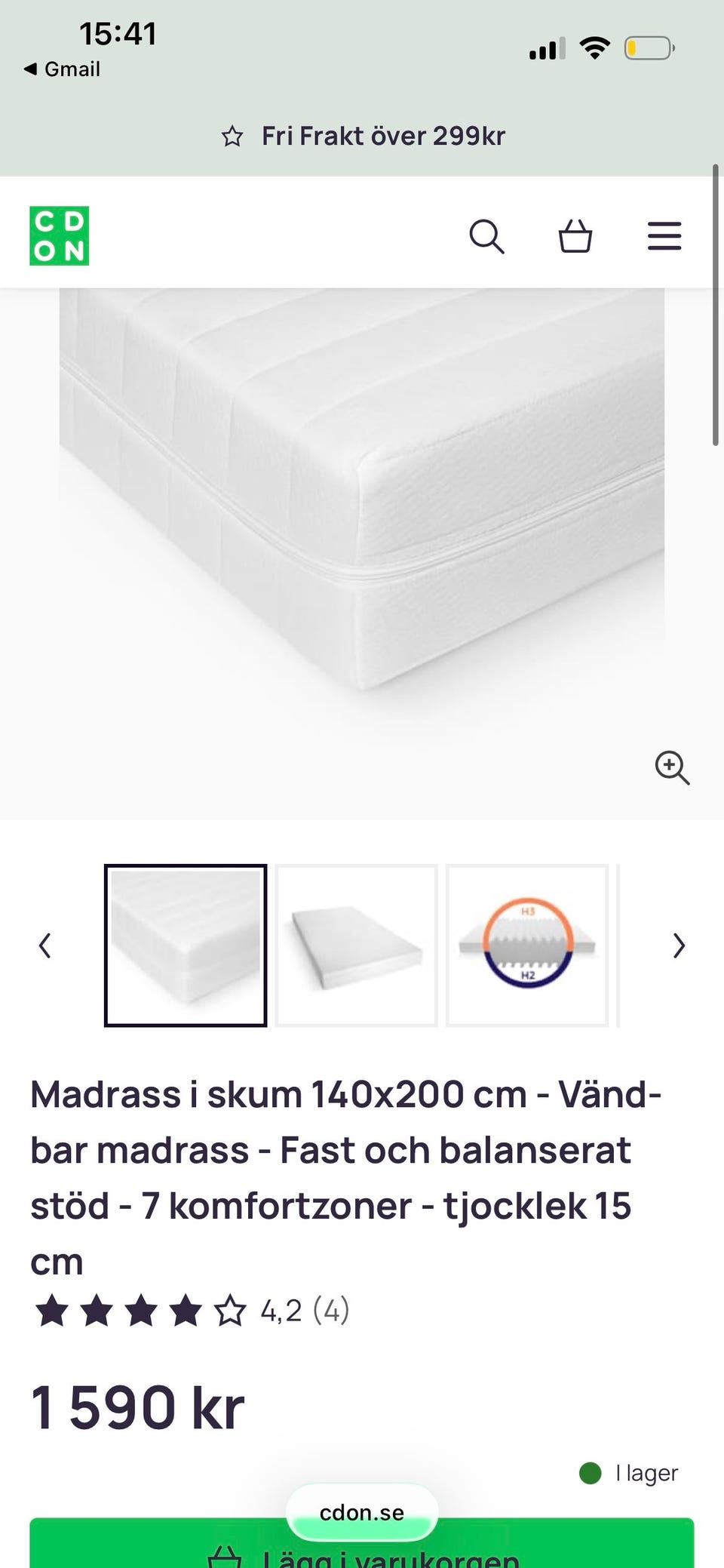Zoom the product photo with the magnifier icon
Image resolution: width=724 pixels, height=1568 pixels.
tap(672, 768)
